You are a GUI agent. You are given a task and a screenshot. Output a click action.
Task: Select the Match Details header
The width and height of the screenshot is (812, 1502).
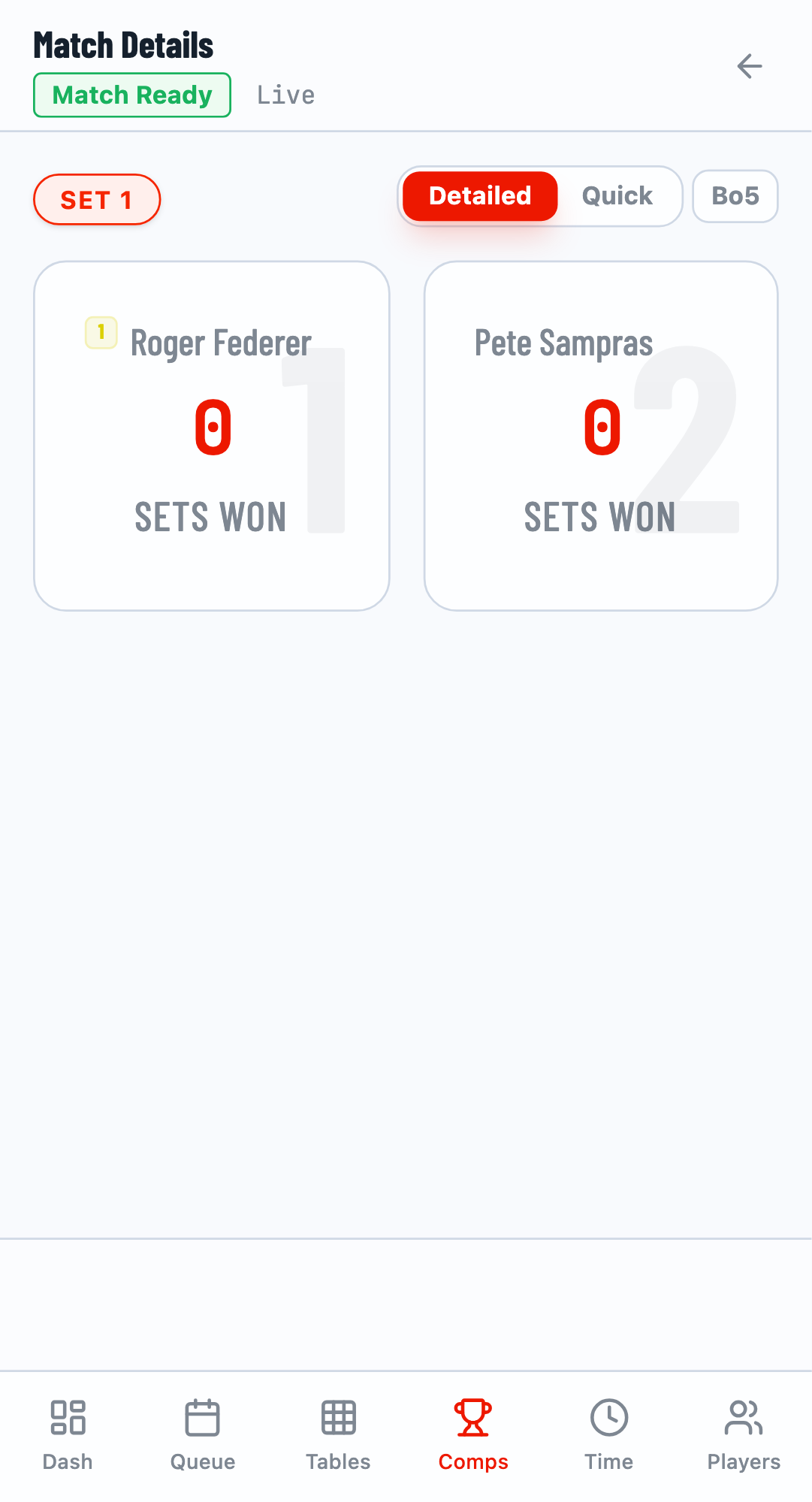(x=122, y=44)
